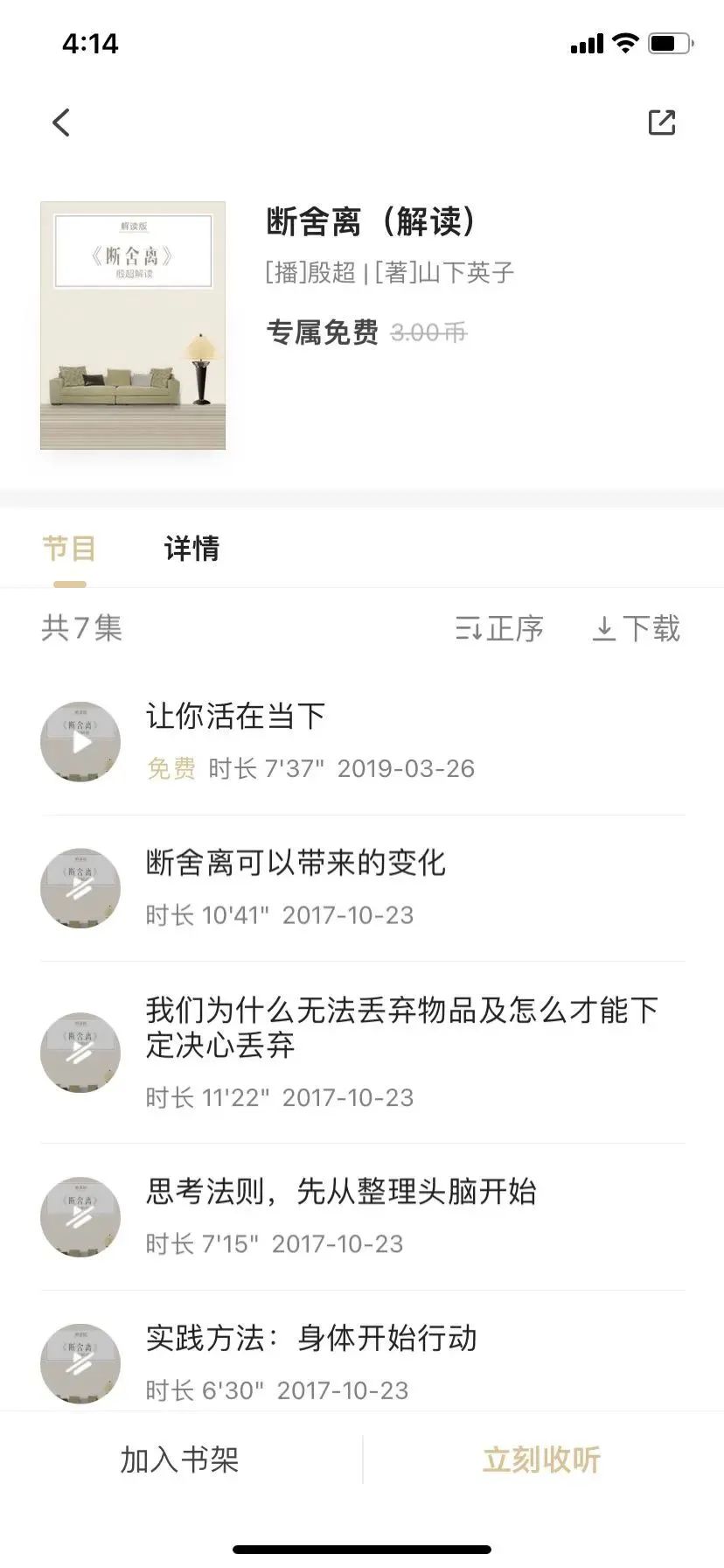Open the 断舍离 book cover image
The image size is (724, 1568).
[133, 325]
